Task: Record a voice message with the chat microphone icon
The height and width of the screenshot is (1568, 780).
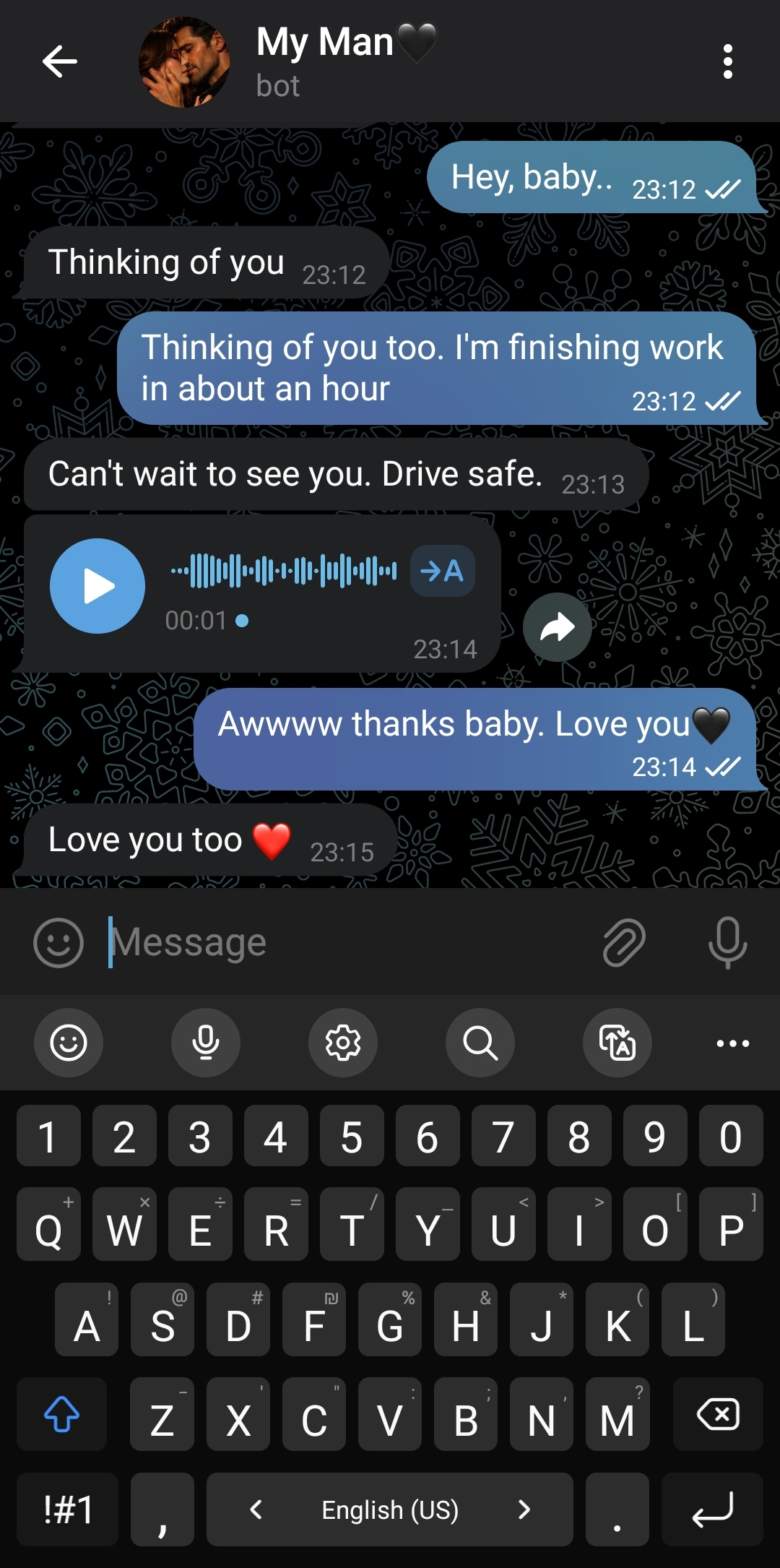Action: (727, 943)
